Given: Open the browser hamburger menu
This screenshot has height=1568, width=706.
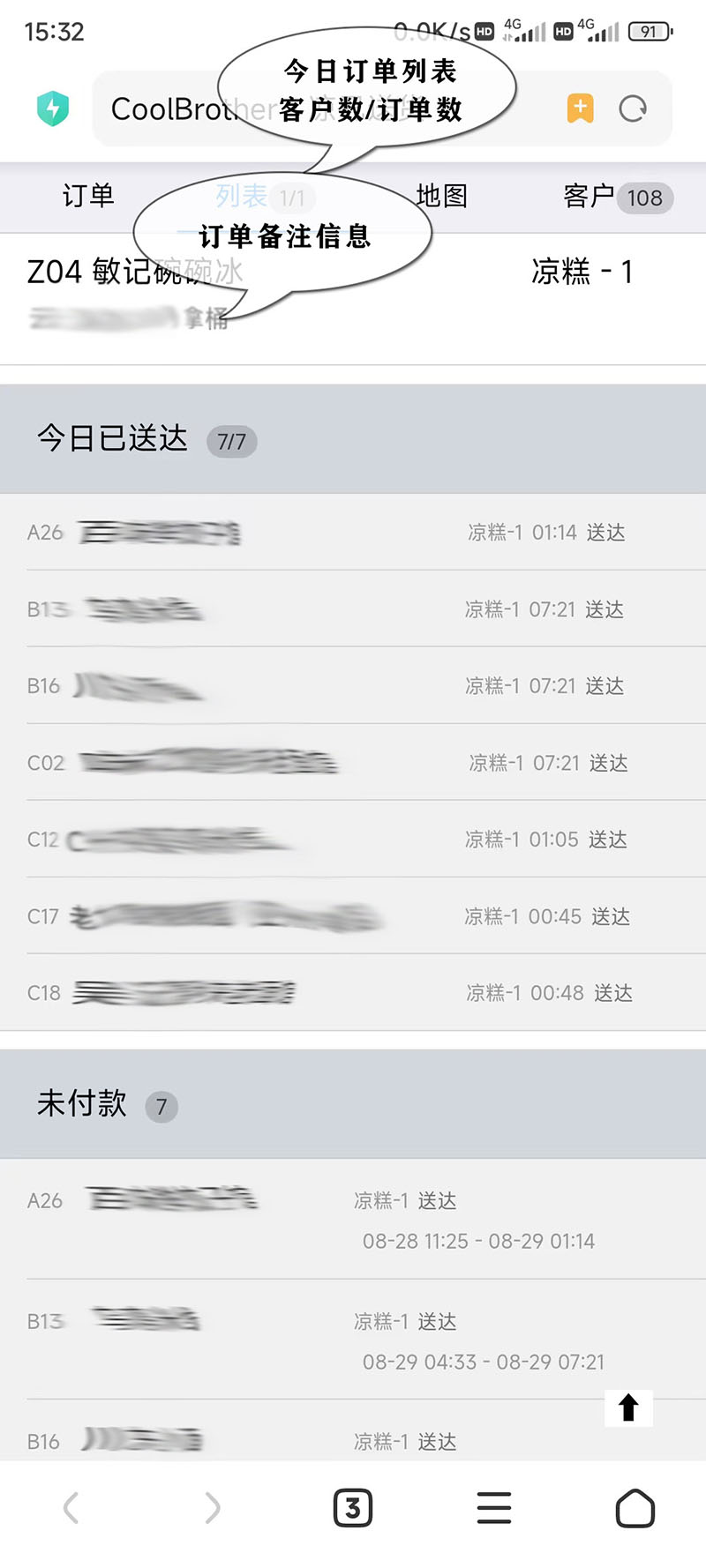Looking at the screenshot, I should click(494, 1508).
